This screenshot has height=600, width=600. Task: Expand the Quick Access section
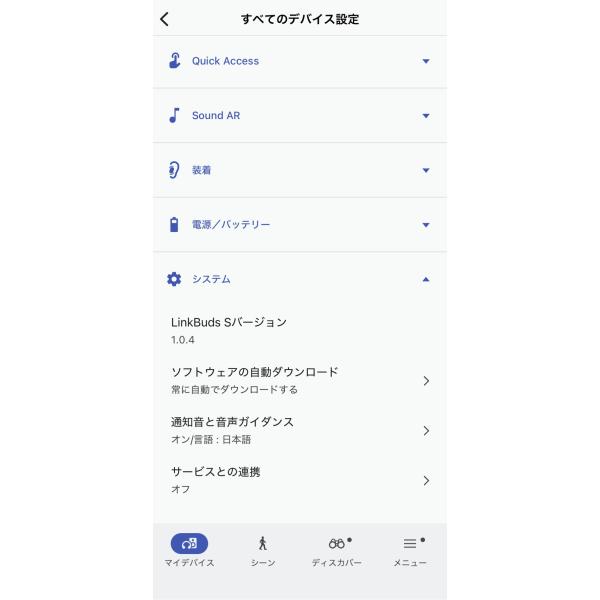click(300, 61)
